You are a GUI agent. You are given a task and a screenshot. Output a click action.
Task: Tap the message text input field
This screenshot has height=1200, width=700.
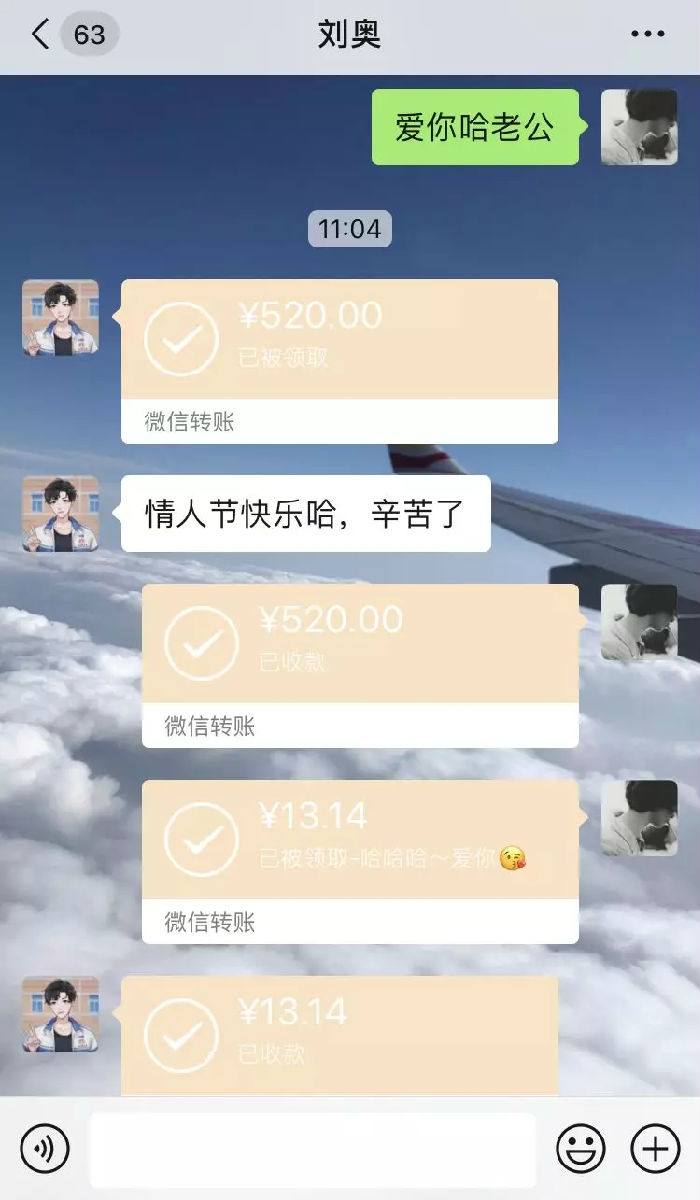click(x=312, y=1149)
